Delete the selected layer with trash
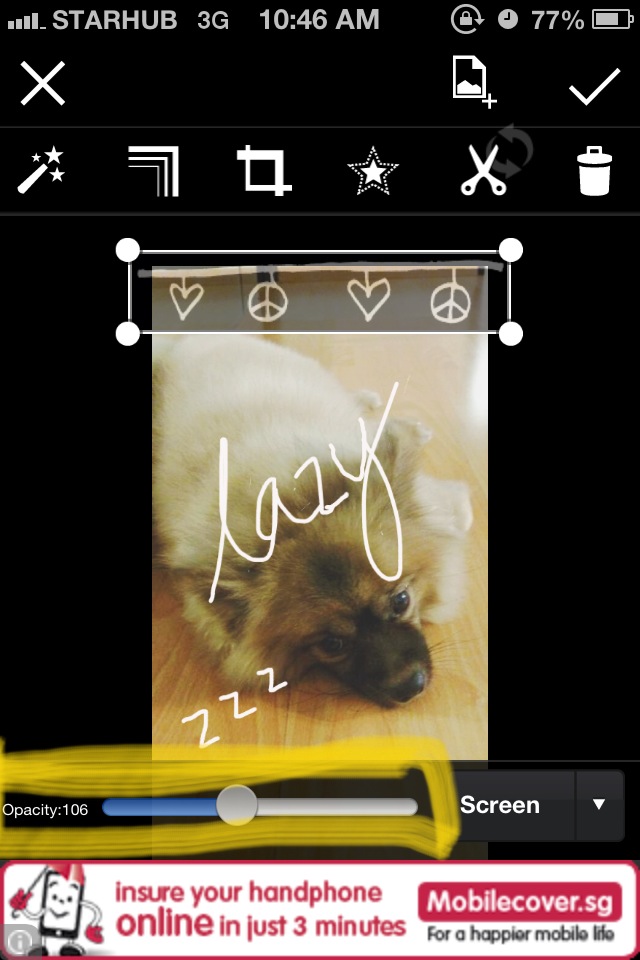 point(594,171)
